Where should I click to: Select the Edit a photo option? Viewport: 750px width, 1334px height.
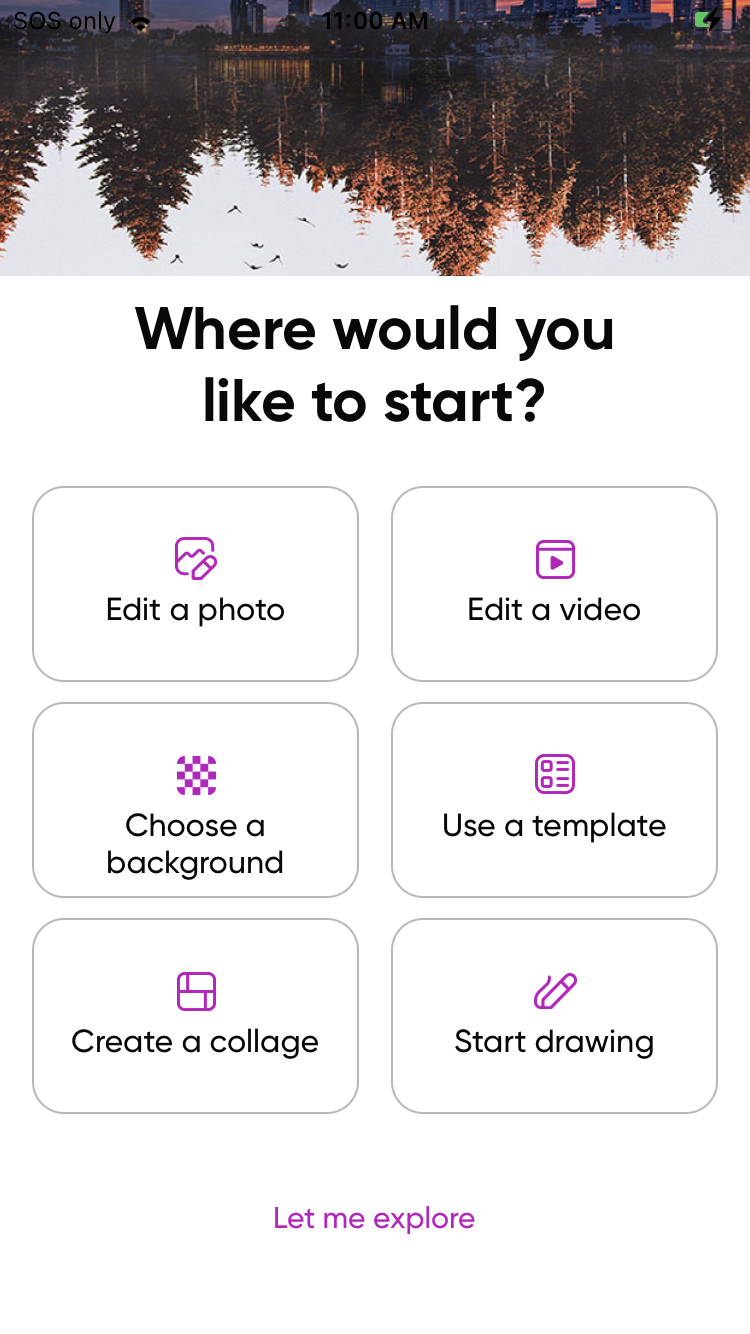(x=195, y=584)
